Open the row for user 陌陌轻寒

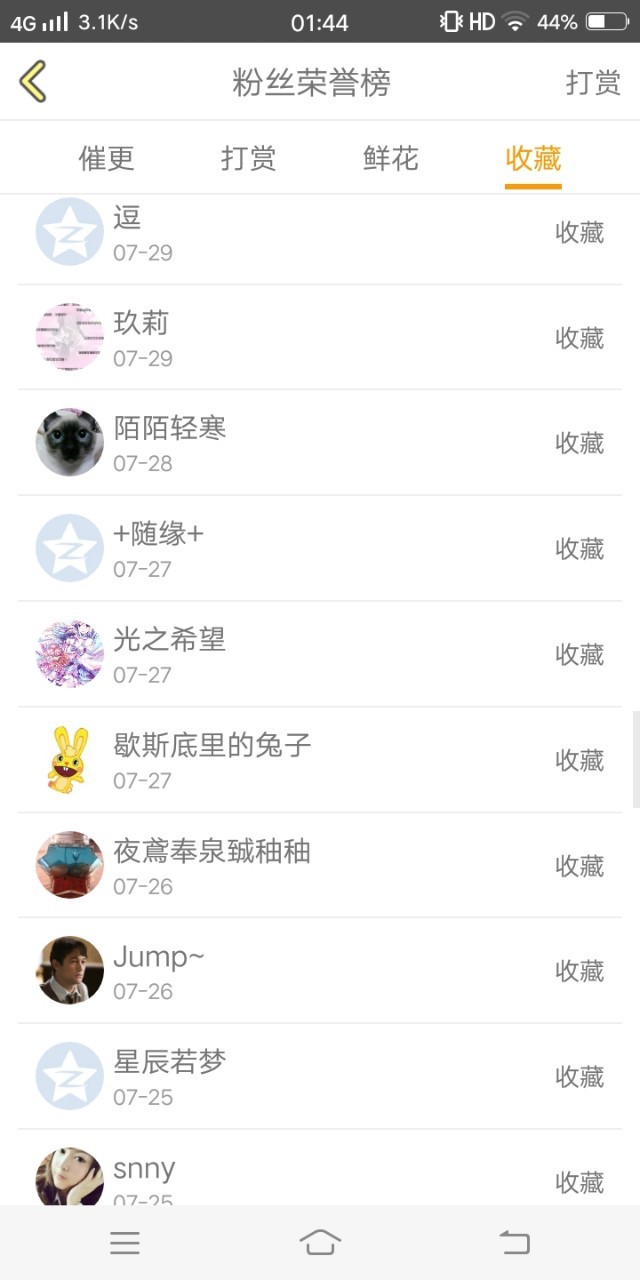pyautogui.click(x=320, y=443)
